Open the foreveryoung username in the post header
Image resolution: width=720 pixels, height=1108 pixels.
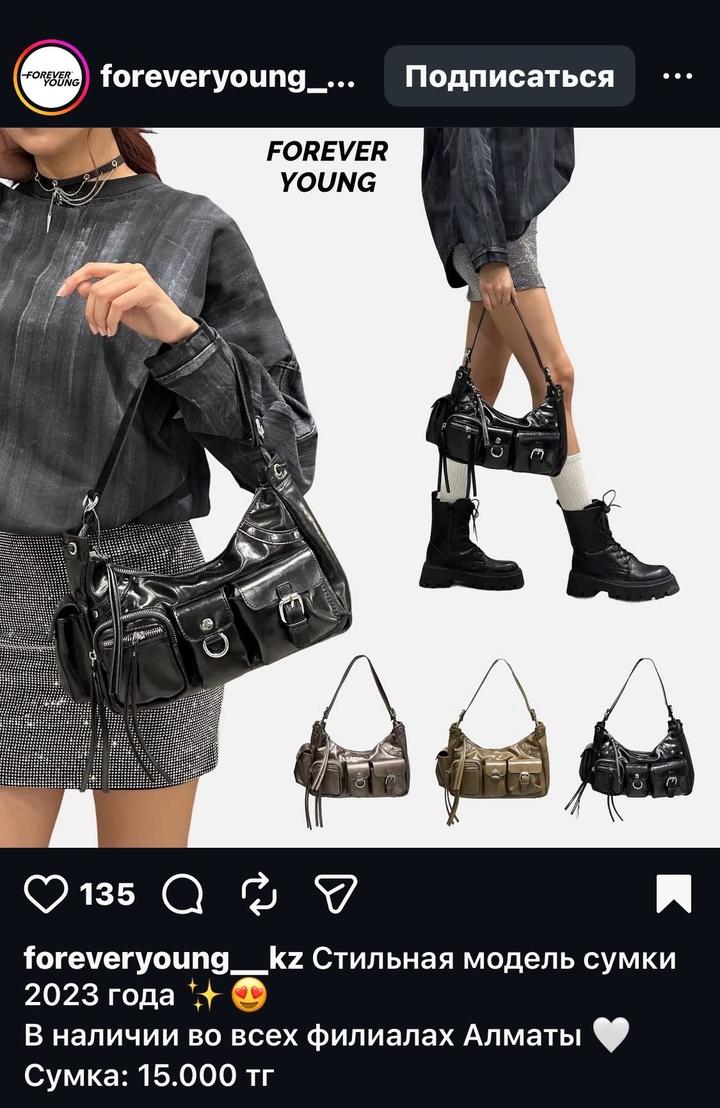(x=228, y=77)
